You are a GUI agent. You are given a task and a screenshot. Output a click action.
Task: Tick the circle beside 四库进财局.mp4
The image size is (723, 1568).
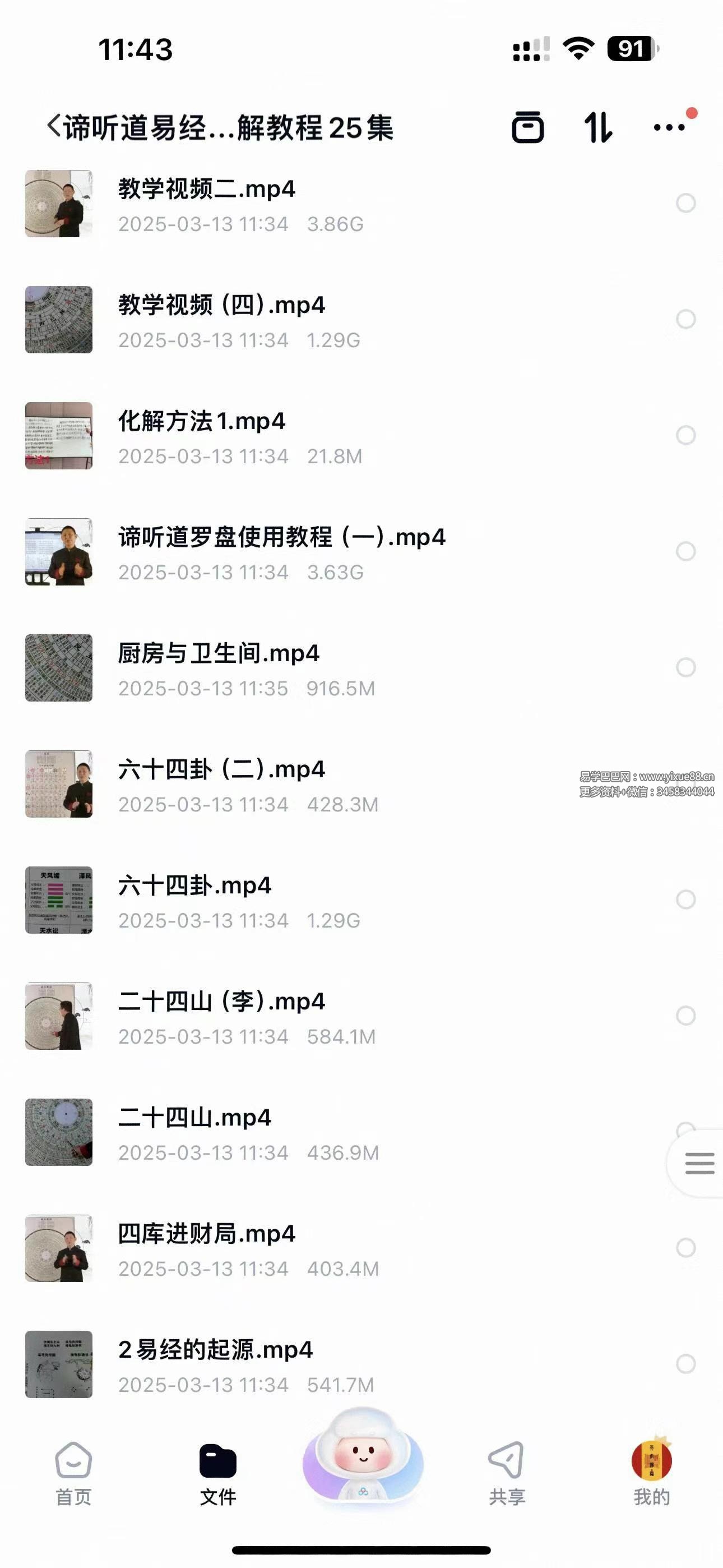(x=686, y=1248)
